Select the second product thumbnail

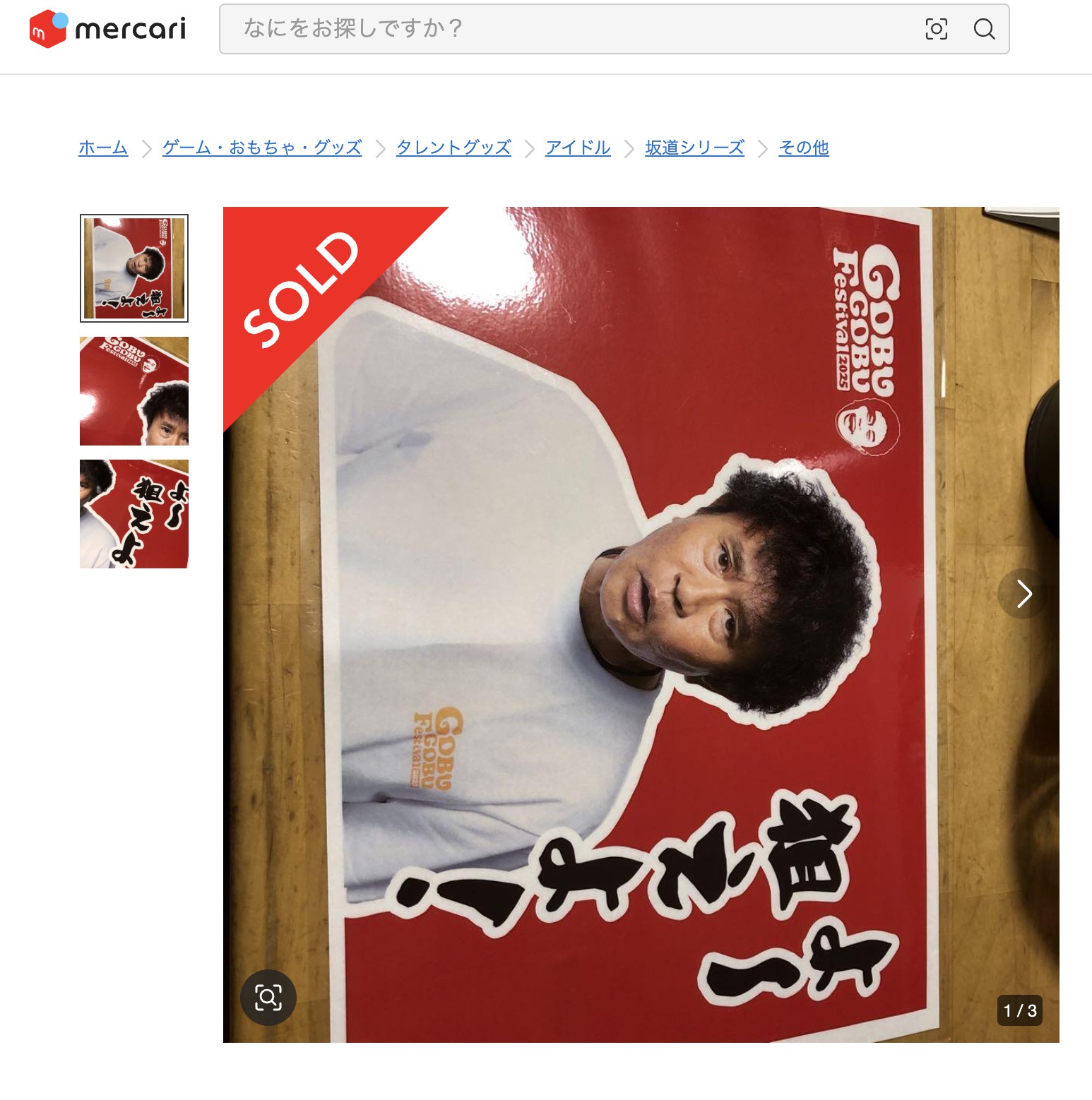coord(134,391)
